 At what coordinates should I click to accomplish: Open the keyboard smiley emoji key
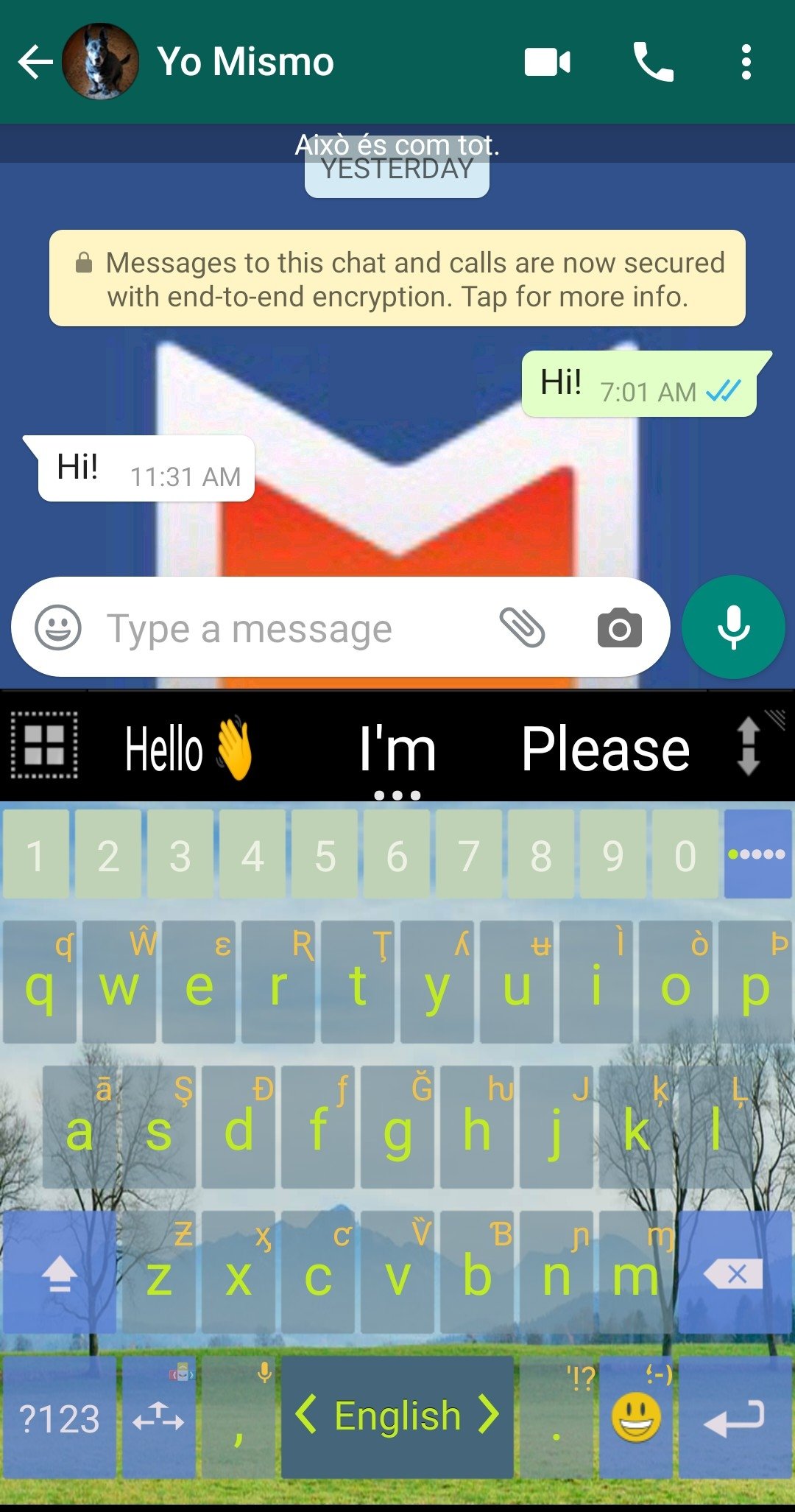(x=637, y=1418)
